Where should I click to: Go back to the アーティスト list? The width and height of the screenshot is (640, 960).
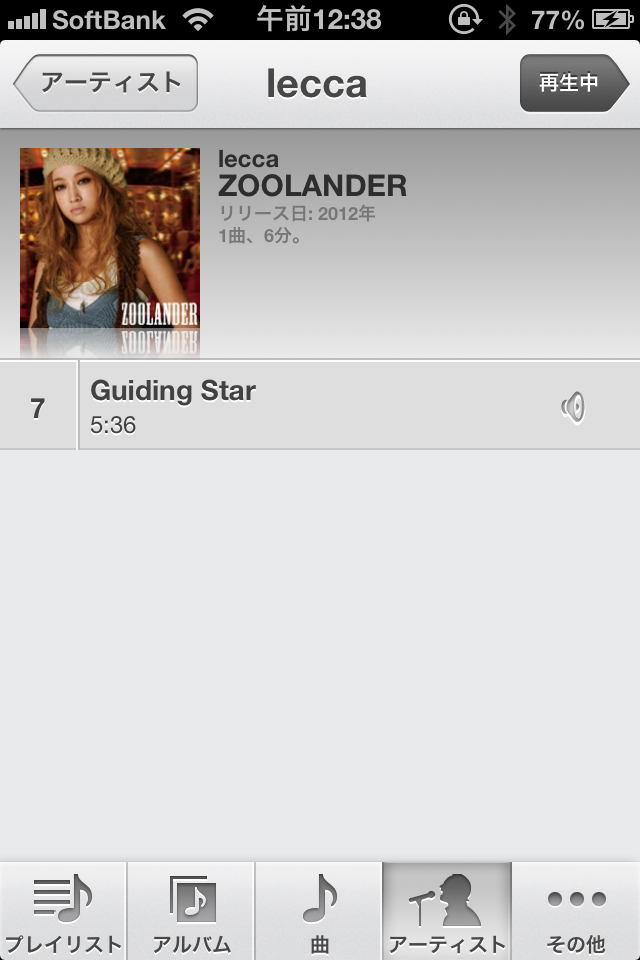coord(106,83)
